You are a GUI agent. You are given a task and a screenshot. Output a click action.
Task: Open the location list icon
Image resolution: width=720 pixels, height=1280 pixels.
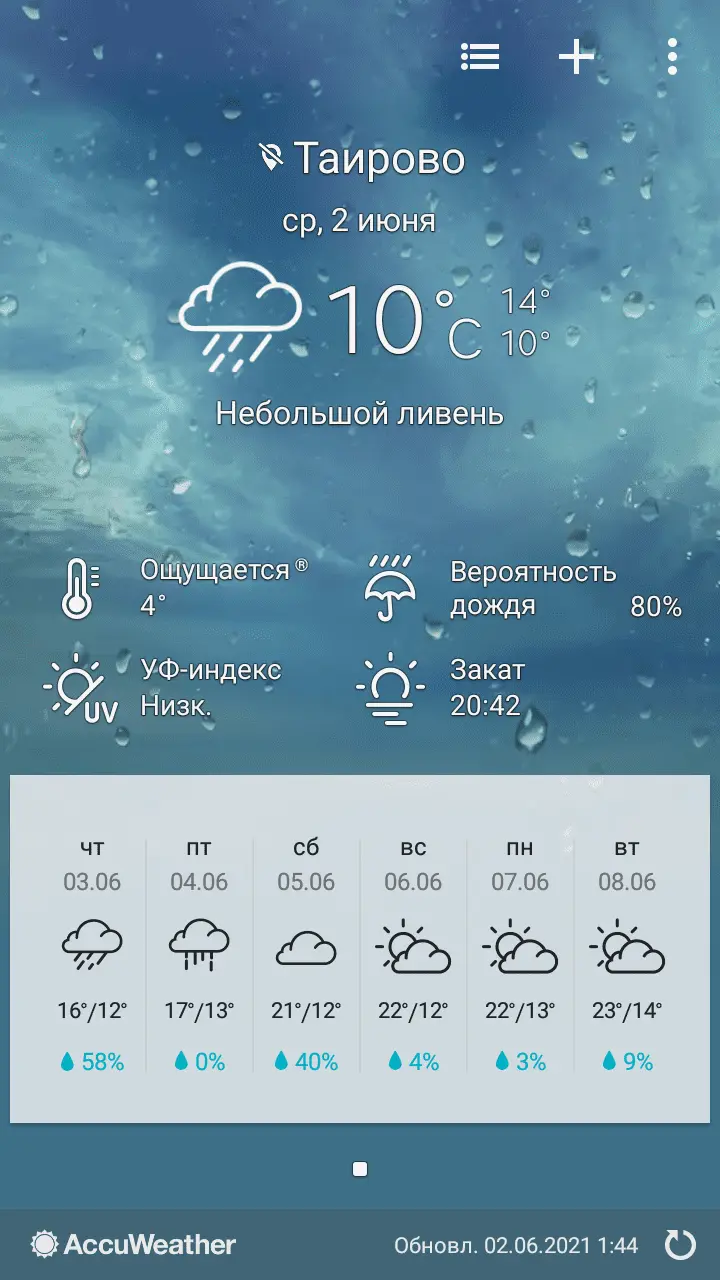[x=480, y=57]
